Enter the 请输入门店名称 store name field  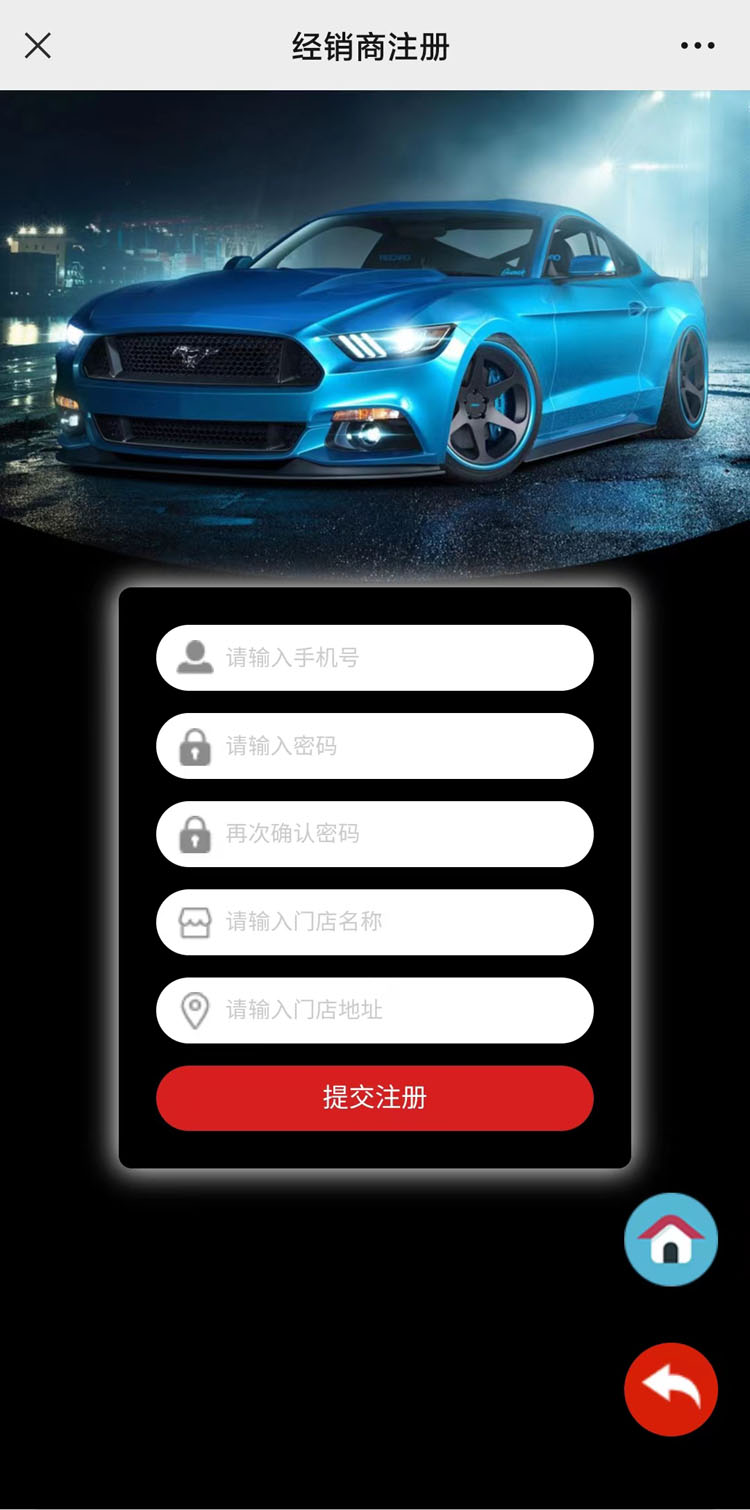[x=390, y=922]
